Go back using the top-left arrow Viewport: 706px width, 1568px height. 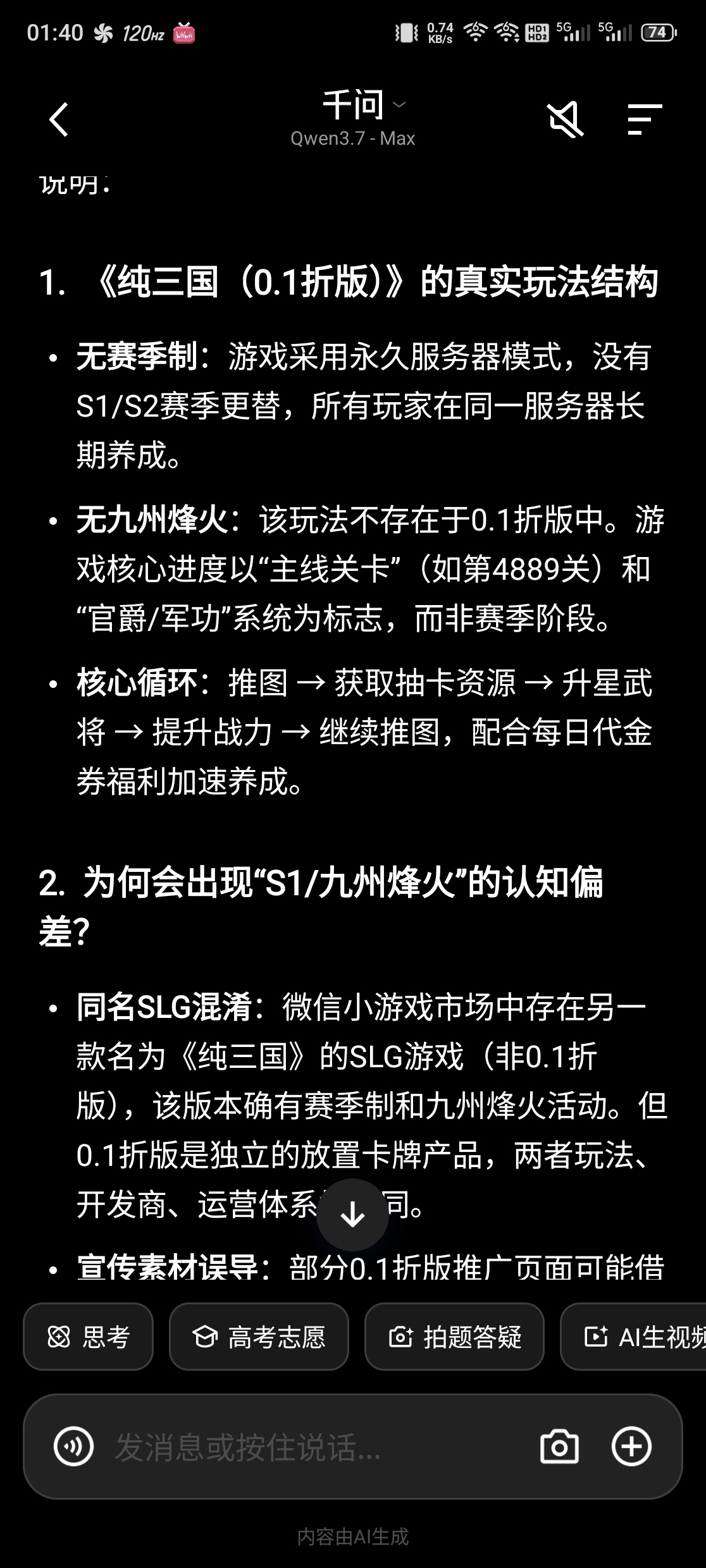click(x=59, y=119)
